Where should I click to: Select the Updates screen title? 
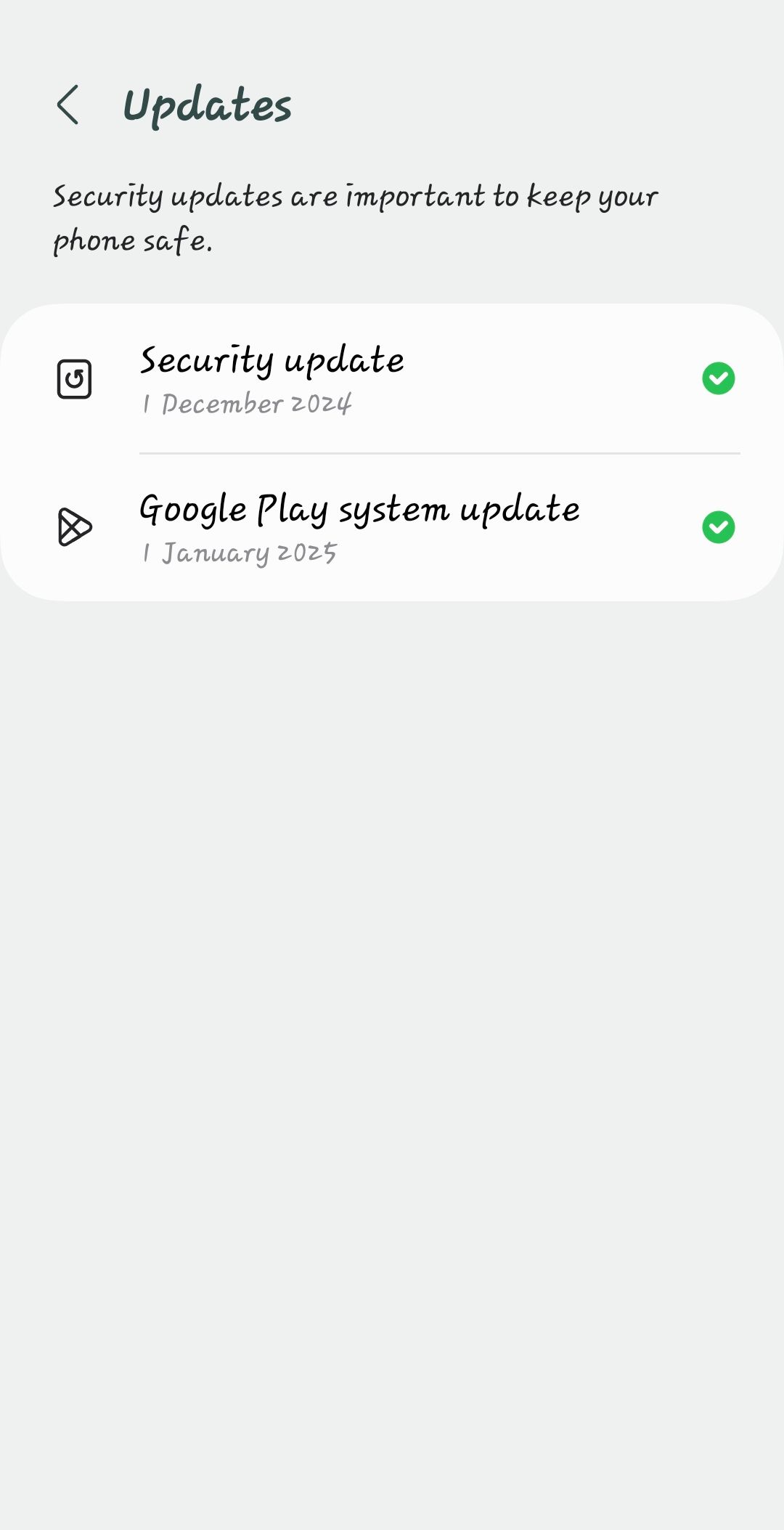208,104
